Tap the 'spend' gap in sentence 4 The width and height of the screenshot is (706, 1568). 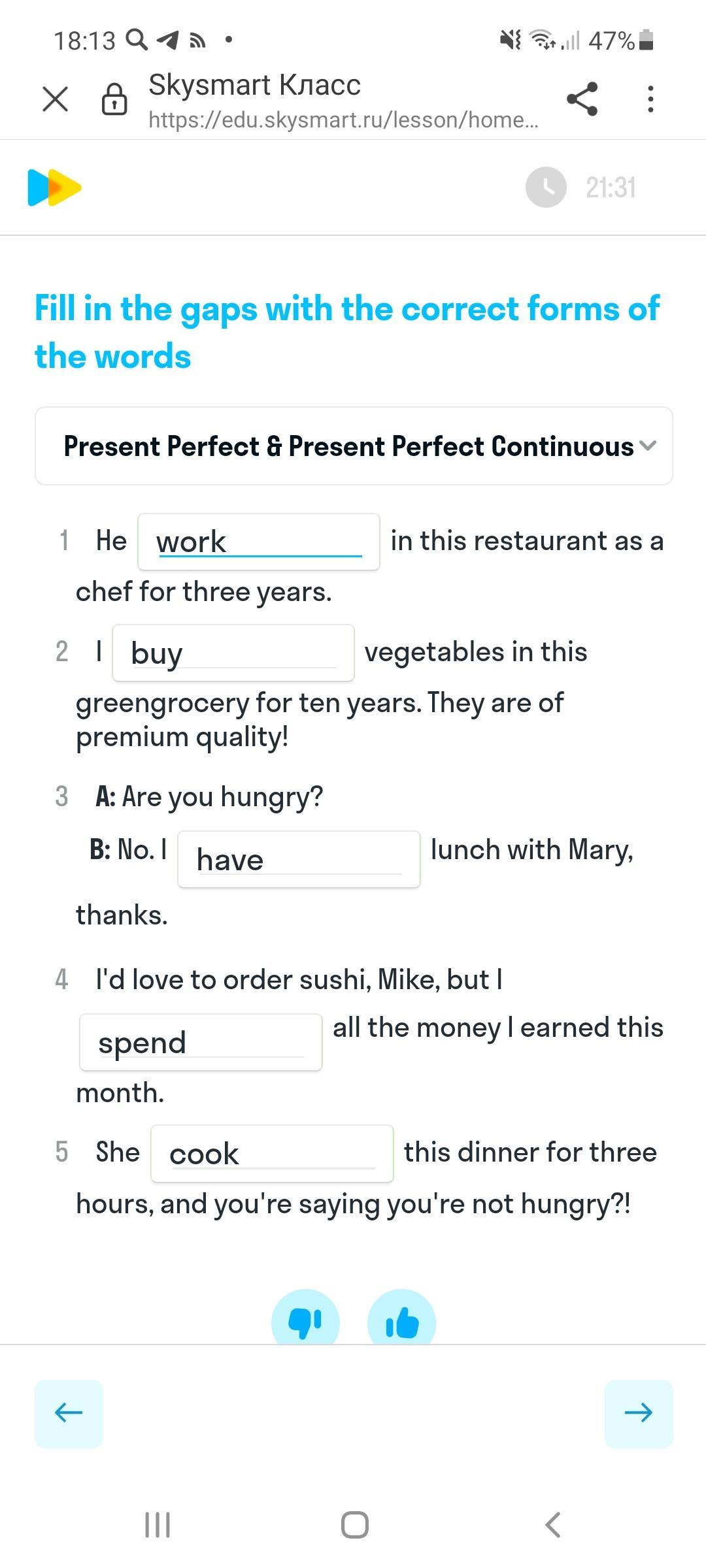click(x=200, y=1043)
